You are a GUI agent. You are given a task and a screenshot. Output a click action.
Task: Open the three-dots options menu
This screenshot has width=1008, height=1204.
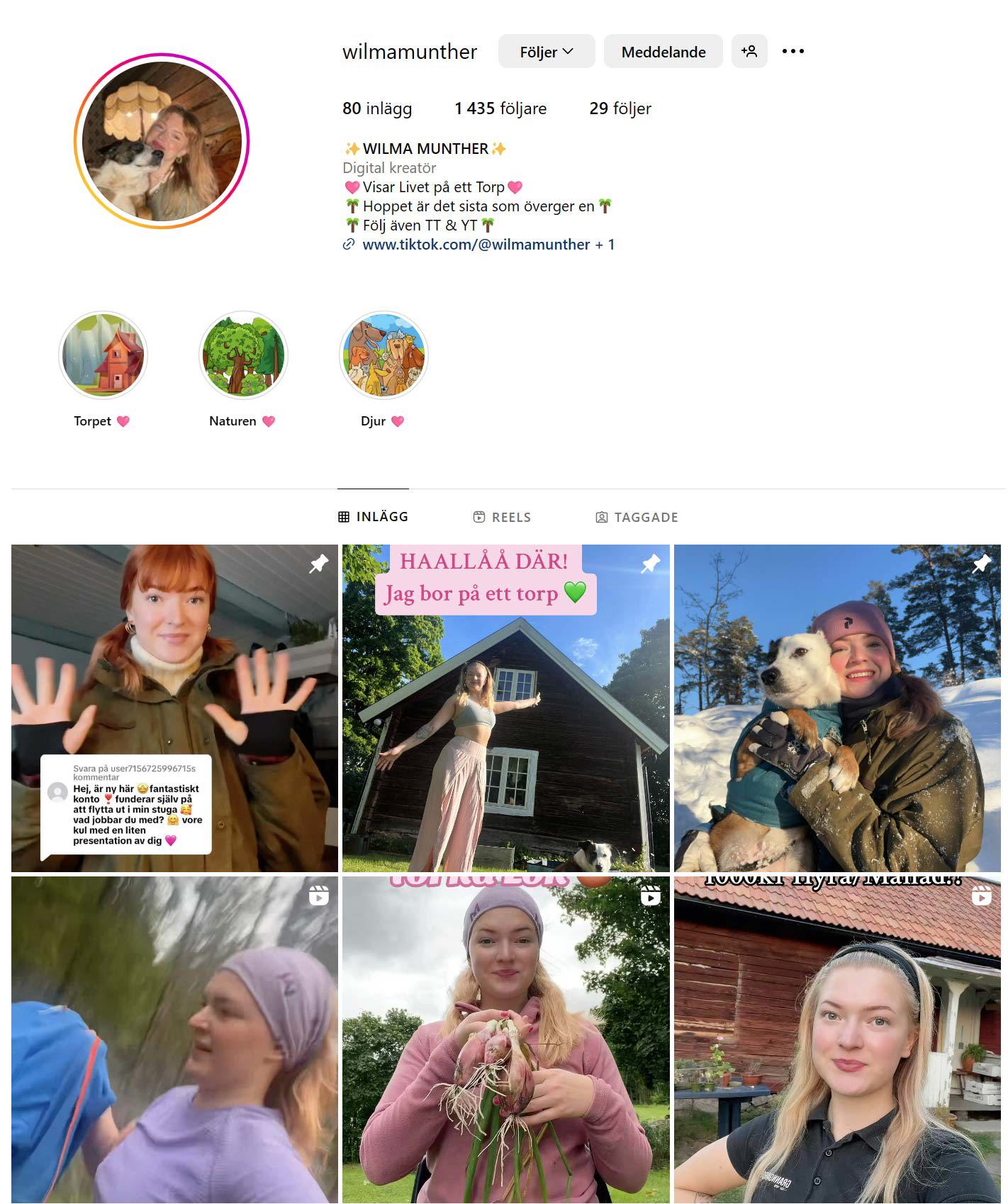click(x=794, y=50)
